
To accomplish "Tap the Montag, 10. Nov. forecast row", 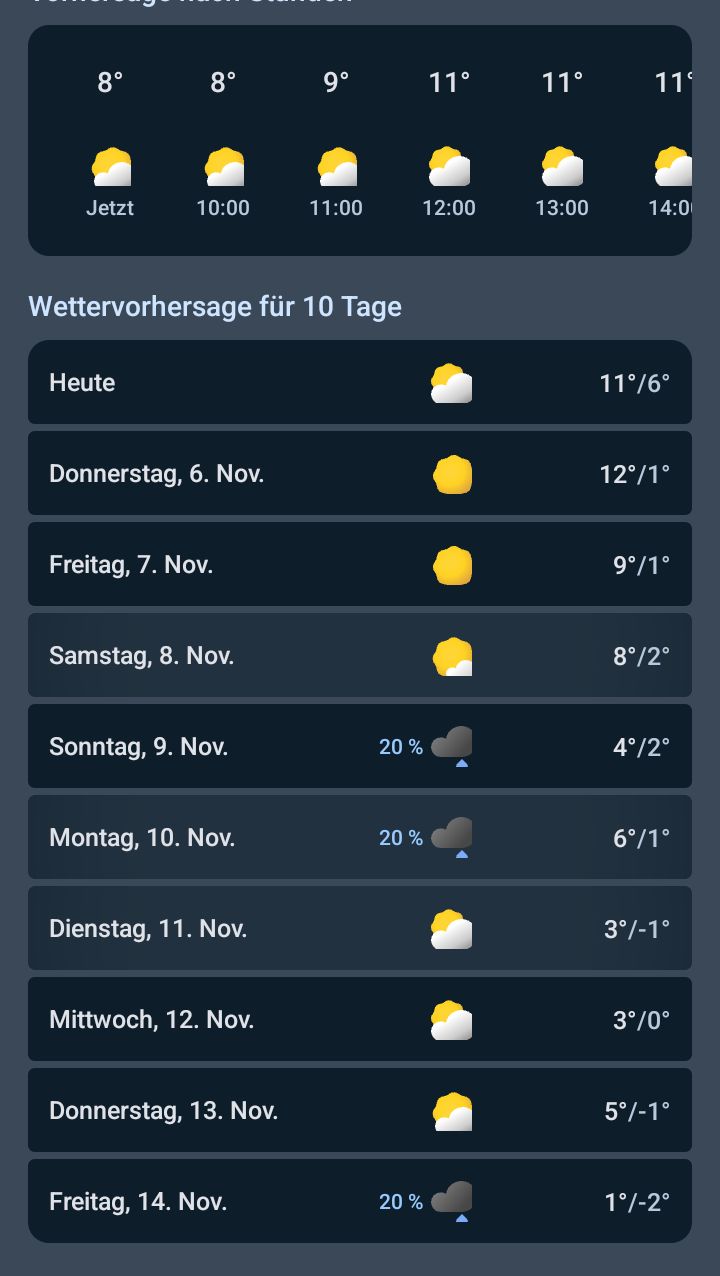I will tap(360, 838).
